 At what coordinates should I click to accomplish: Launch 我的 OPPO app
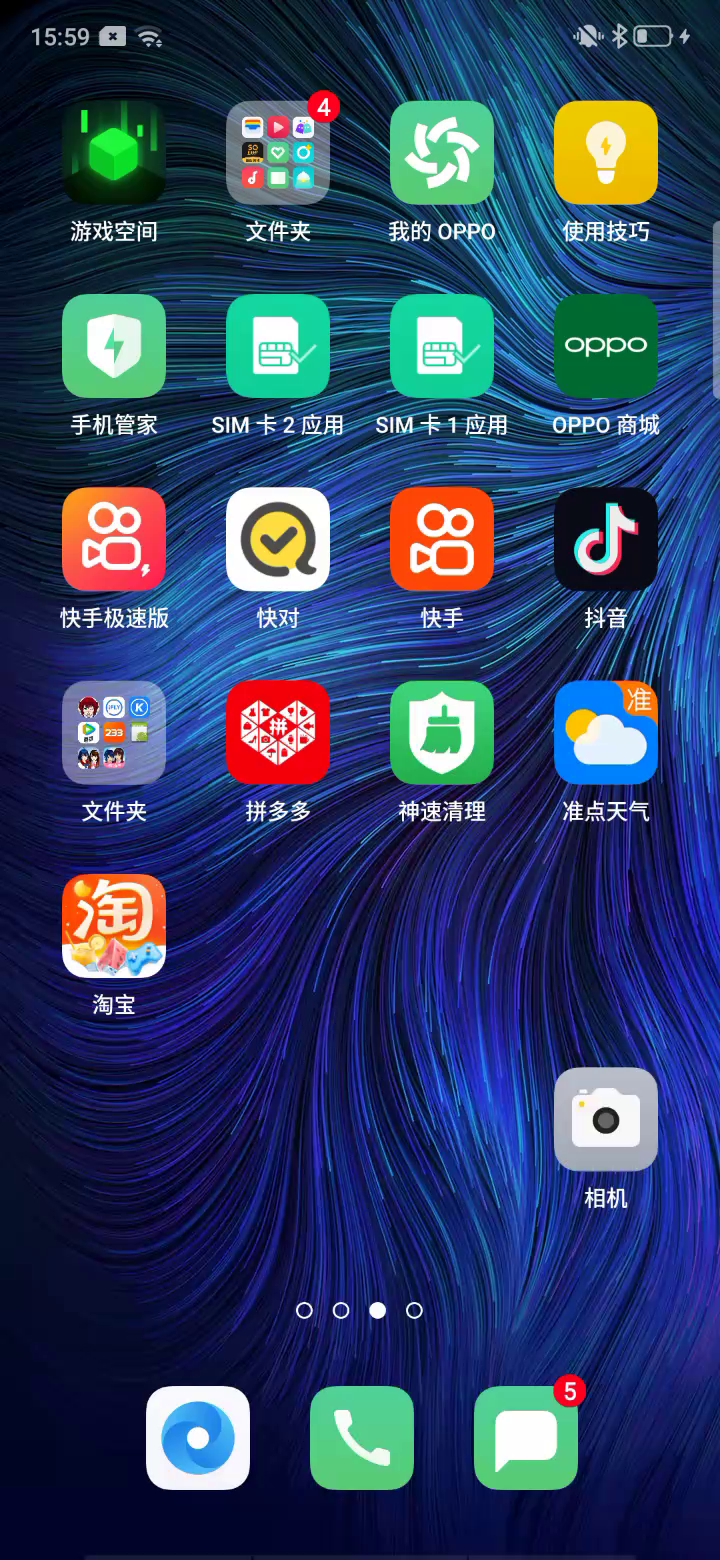[442, 153]
